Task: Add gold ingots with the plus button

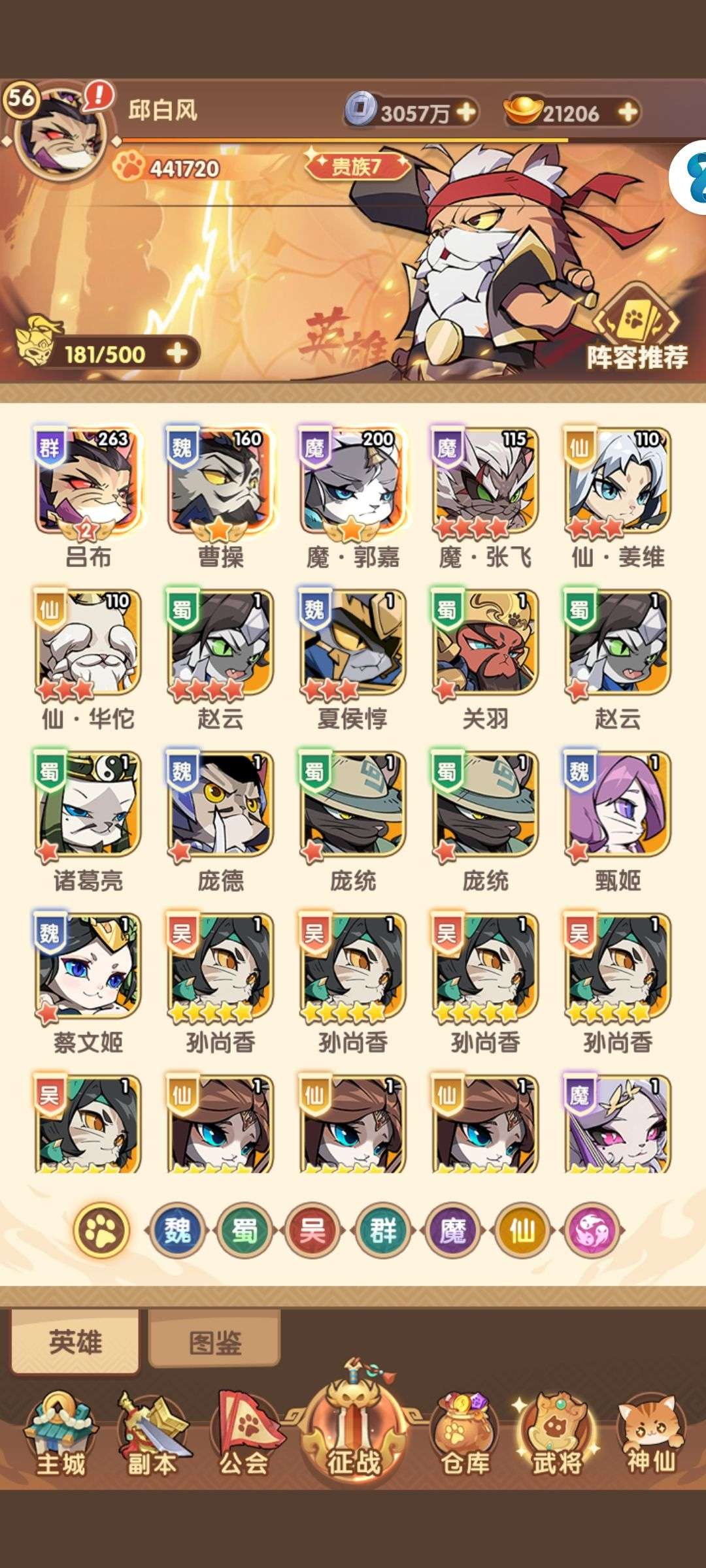Action: click(628, 112)
